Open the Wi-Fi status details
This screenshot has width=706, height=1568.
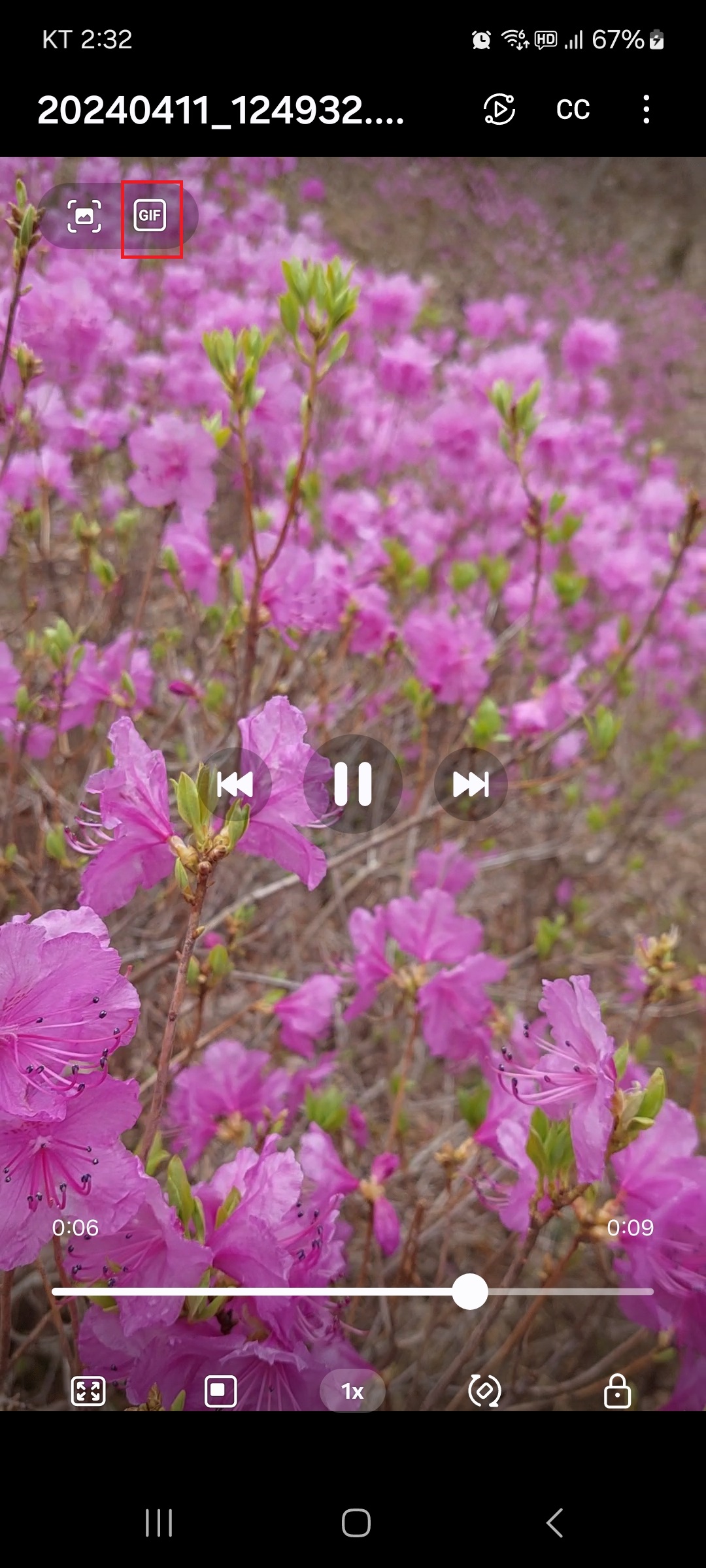click(514, 39)
